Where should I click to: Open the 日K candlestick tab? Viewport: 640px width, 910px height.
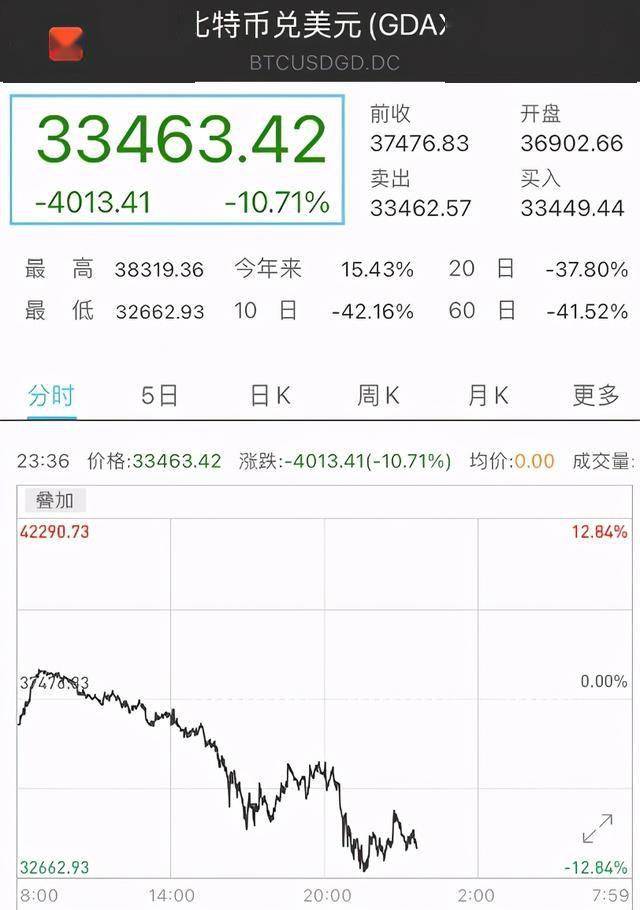[270, 395]
